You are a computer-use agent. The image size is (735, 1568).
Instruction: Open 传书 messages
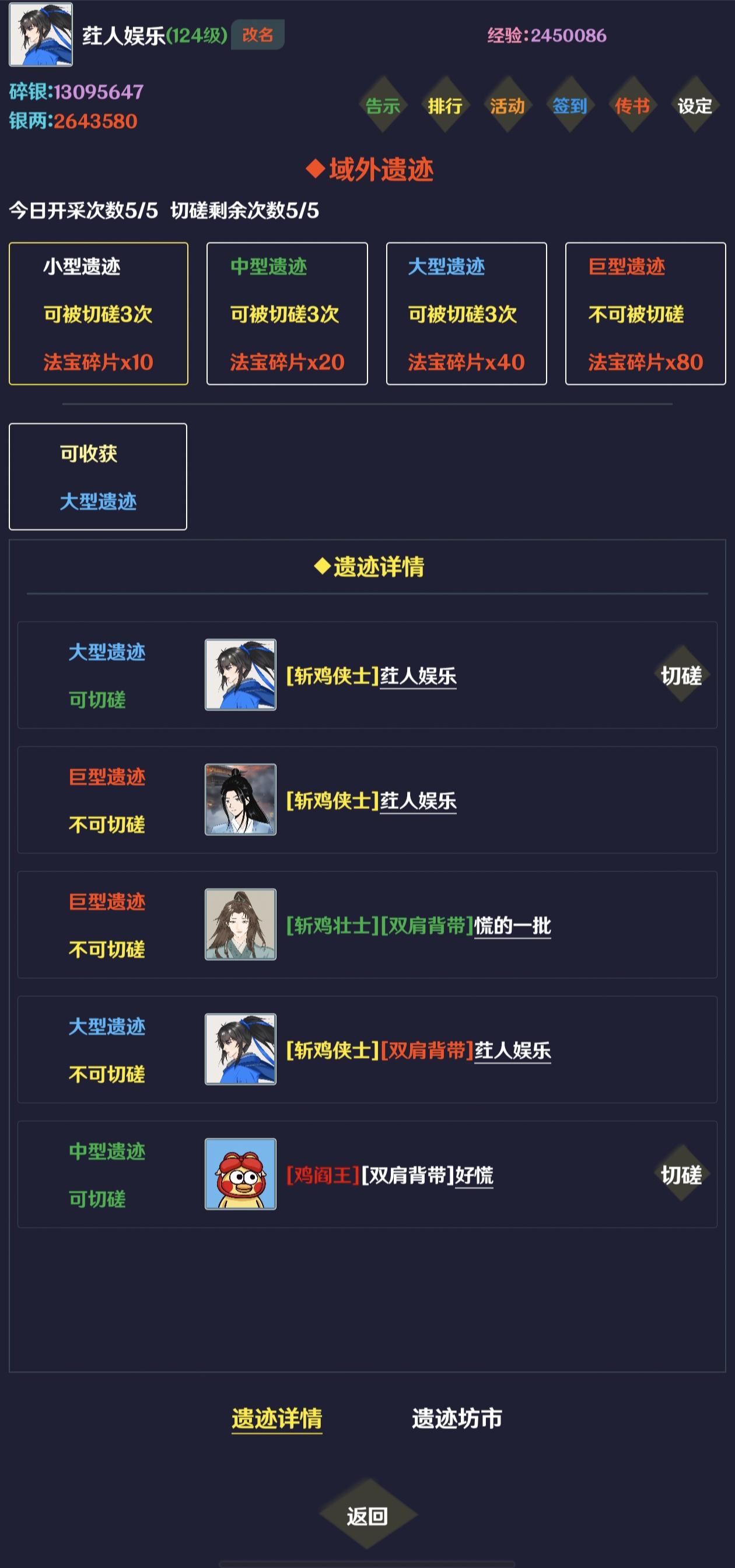(632, 106)
